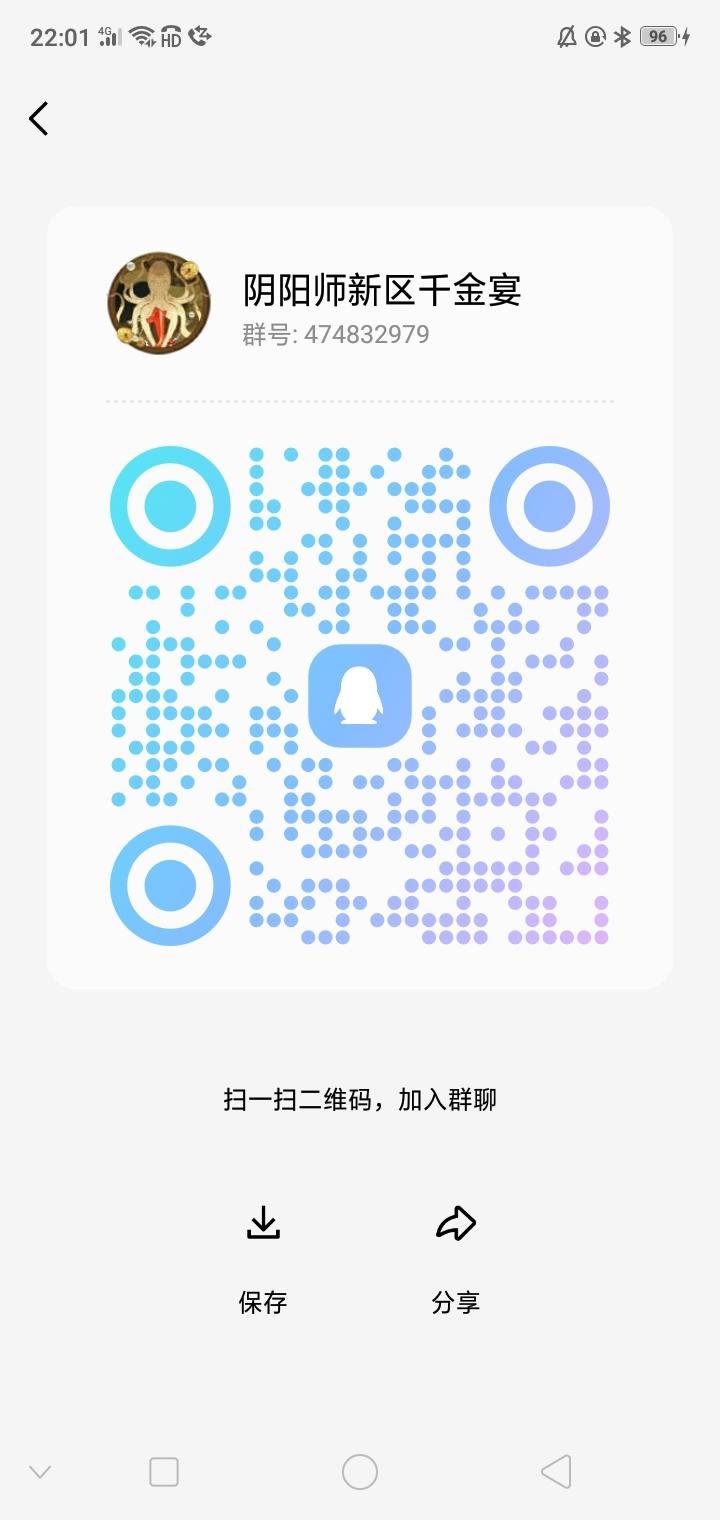Tap the 保存 (Save) text label
The height and width of the screenshot is (1520, 720).
tap(263, 1302)
